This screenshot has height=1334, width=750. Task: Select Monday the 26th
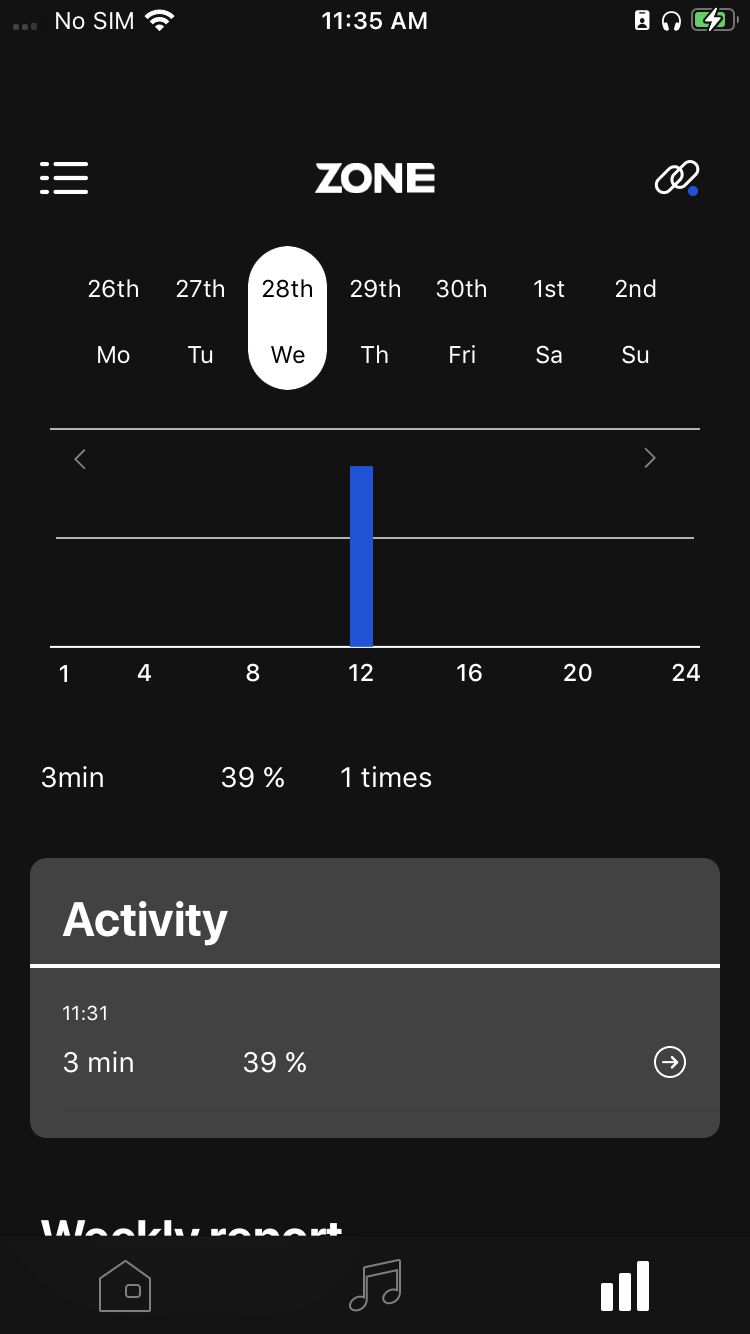[x=113, y=320]
